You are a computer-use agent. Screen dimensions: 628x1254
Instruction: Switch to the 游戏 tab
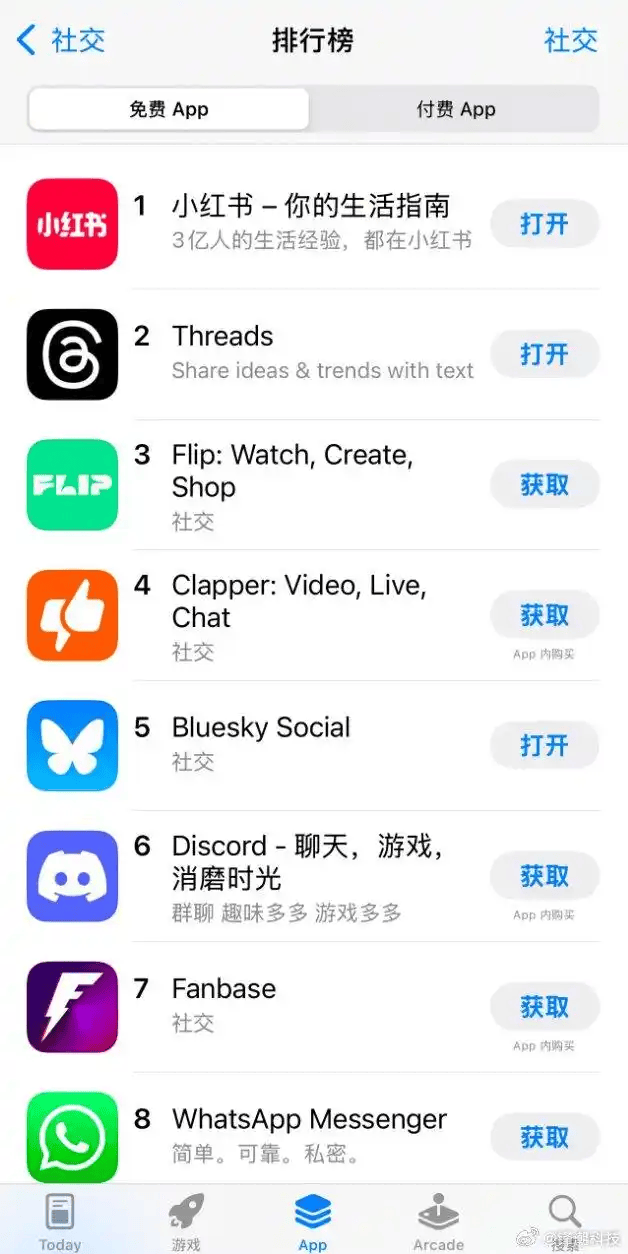[186, 1221]
